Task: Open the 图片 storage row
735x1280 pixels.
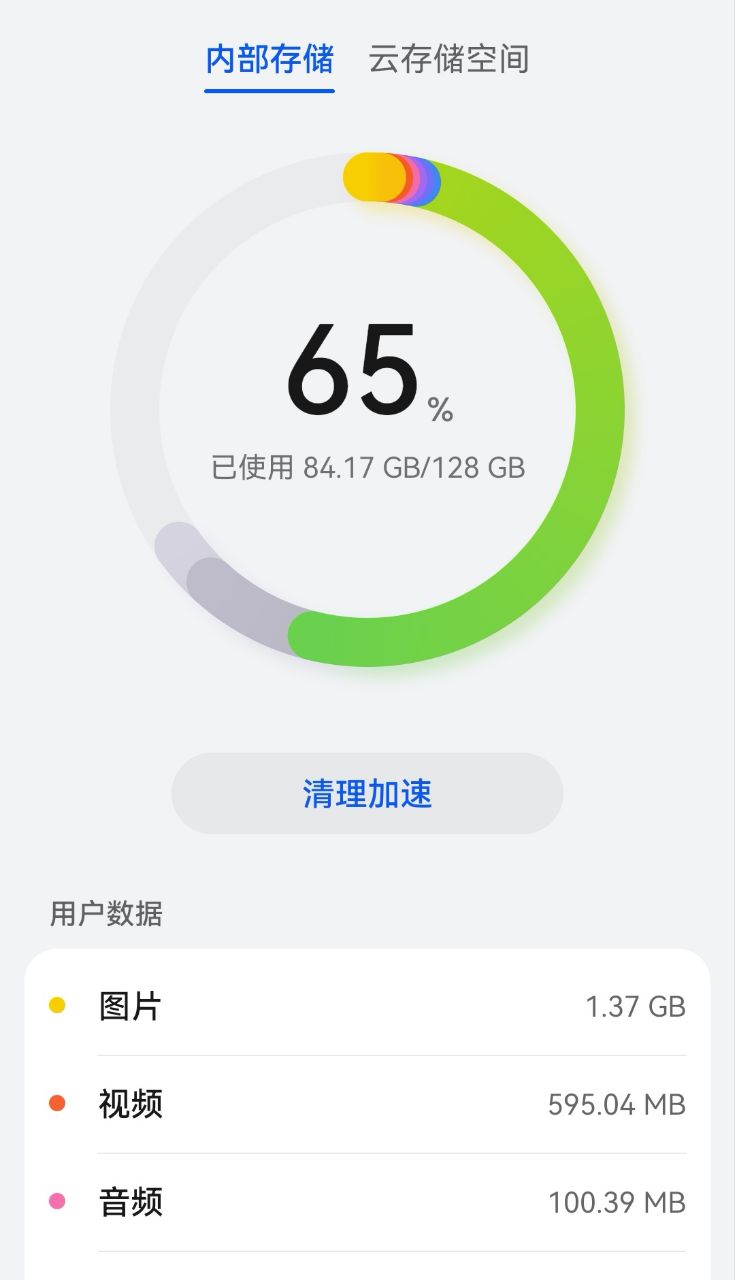Action: tap(367, 1006)
